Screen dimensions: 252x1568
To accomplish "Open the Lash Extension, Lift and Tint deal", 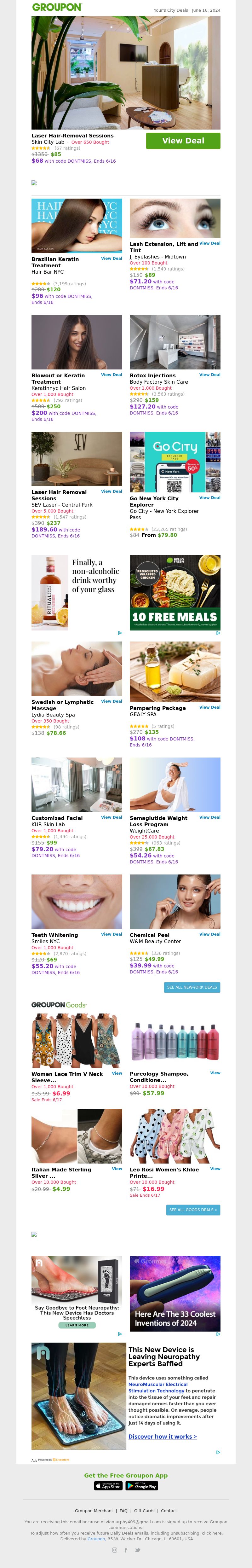I will pos(209,243).
